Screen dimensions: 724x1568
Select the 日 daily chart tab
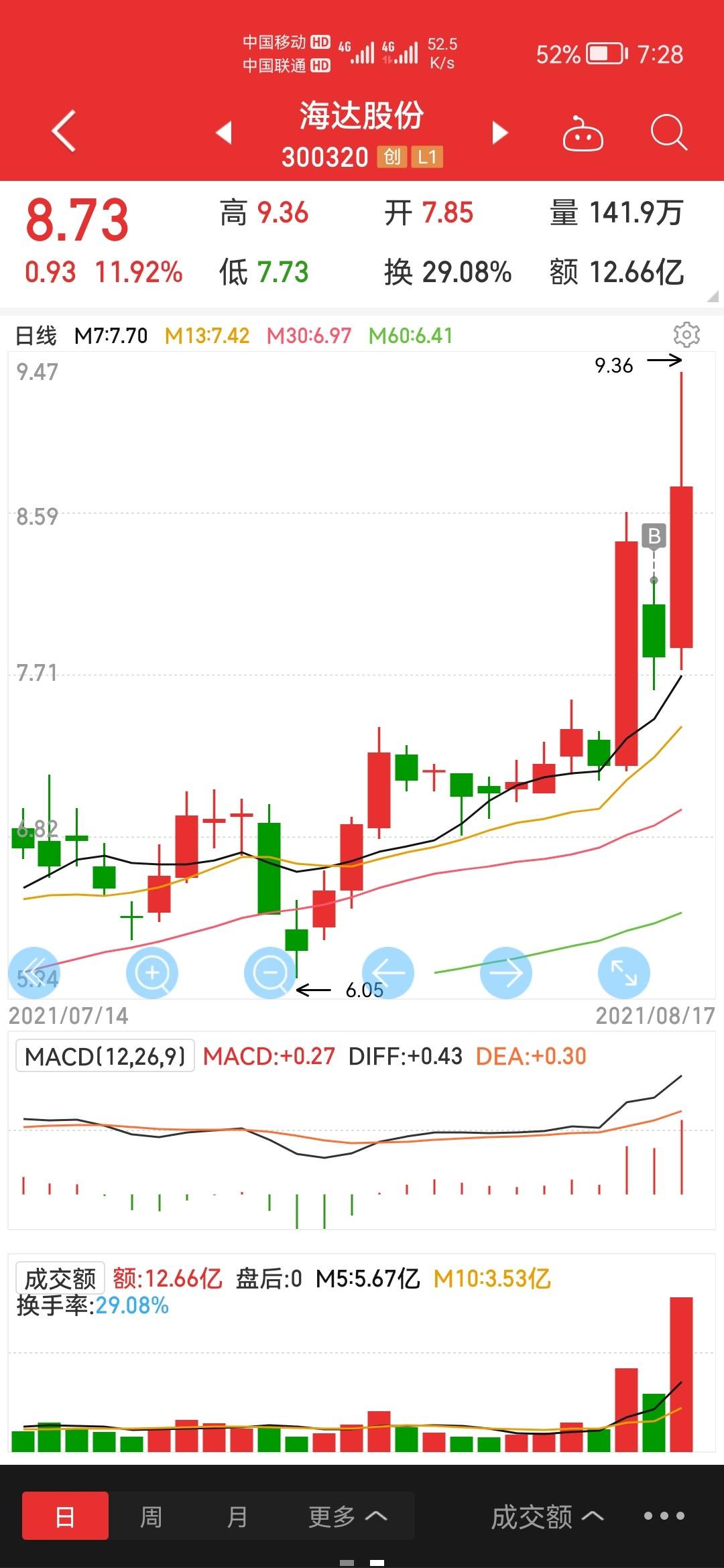coord(65,1516)
